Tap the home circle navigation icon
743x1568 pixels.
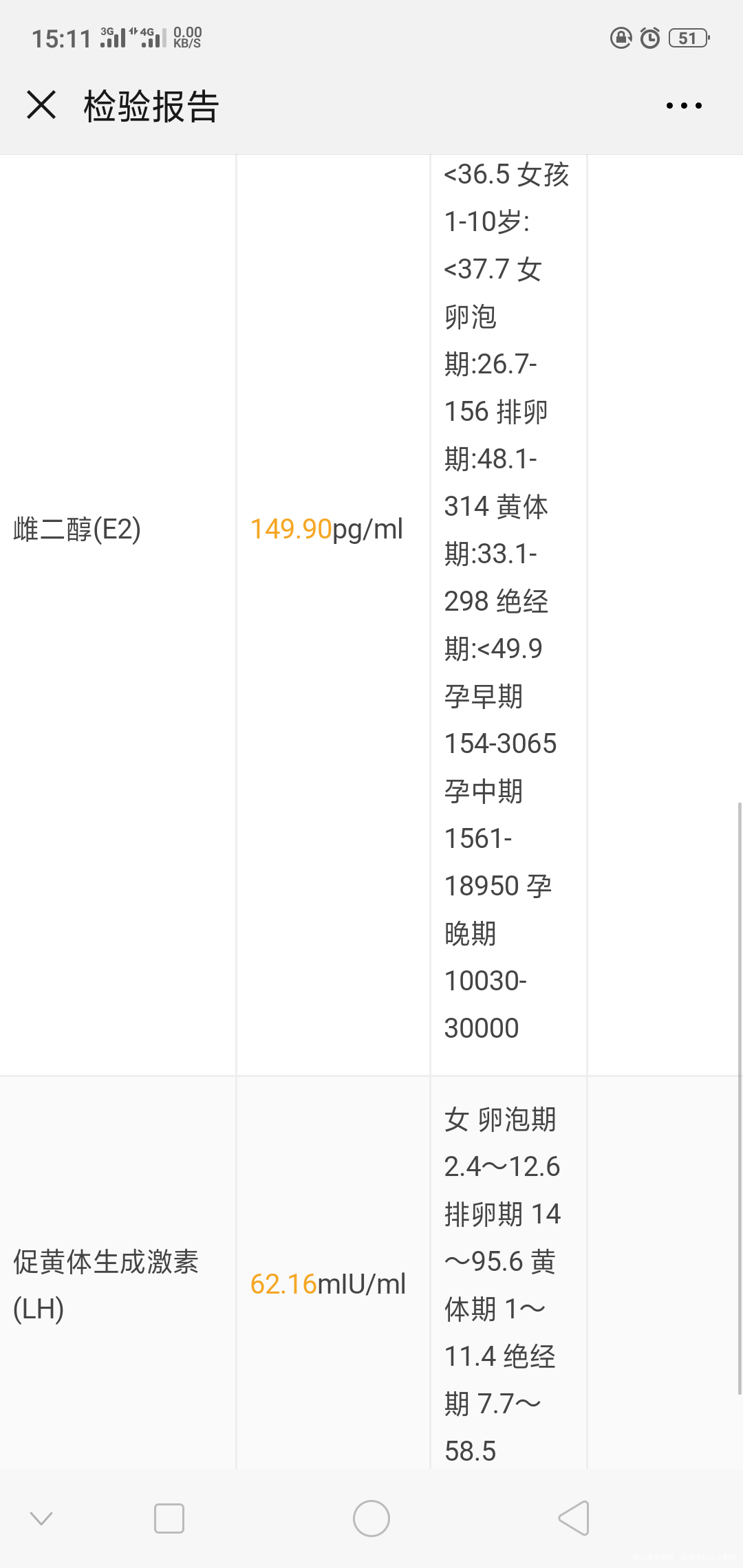point(371,1520)
